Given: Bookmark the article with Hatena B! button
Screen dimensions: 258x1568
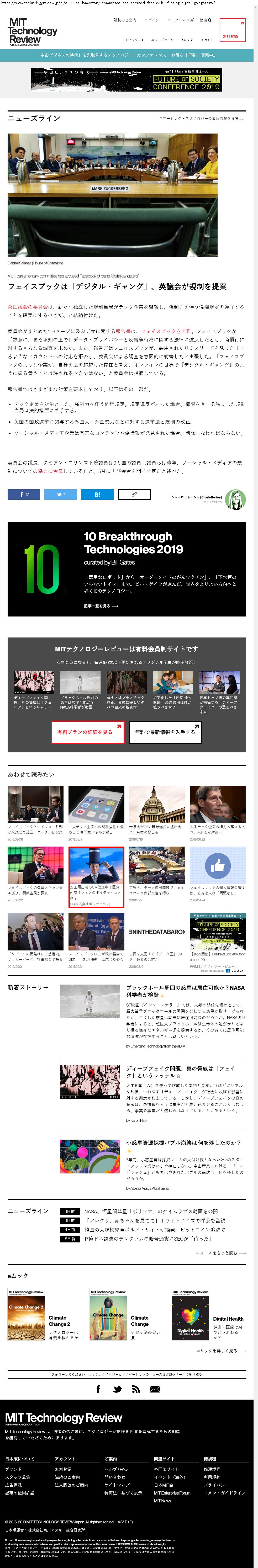Looking at the screenshot, I should [x=97, y=494].
